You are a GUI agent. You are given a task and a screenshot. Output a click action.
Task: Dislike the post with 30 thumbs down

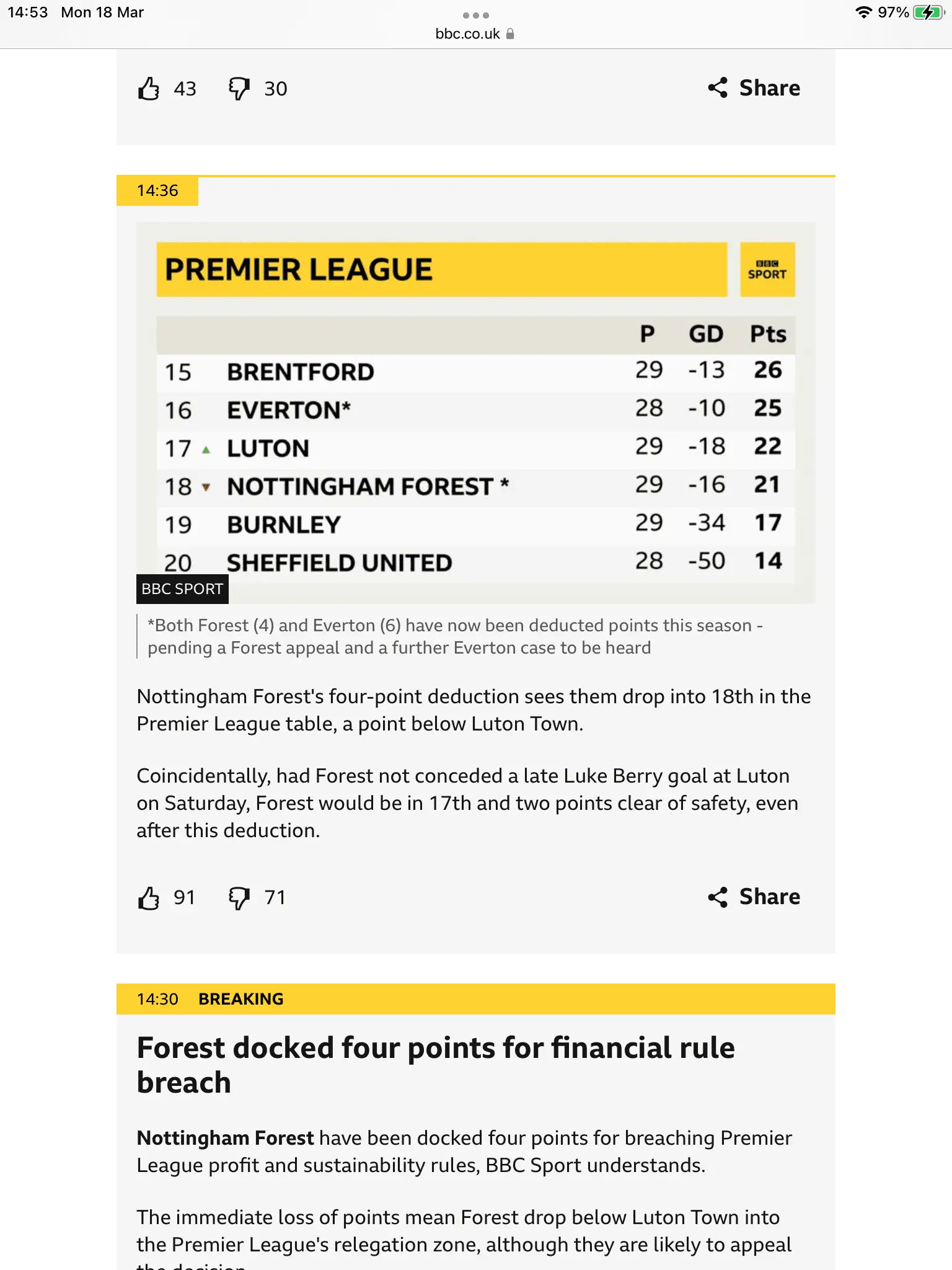(x=239, y=89)
